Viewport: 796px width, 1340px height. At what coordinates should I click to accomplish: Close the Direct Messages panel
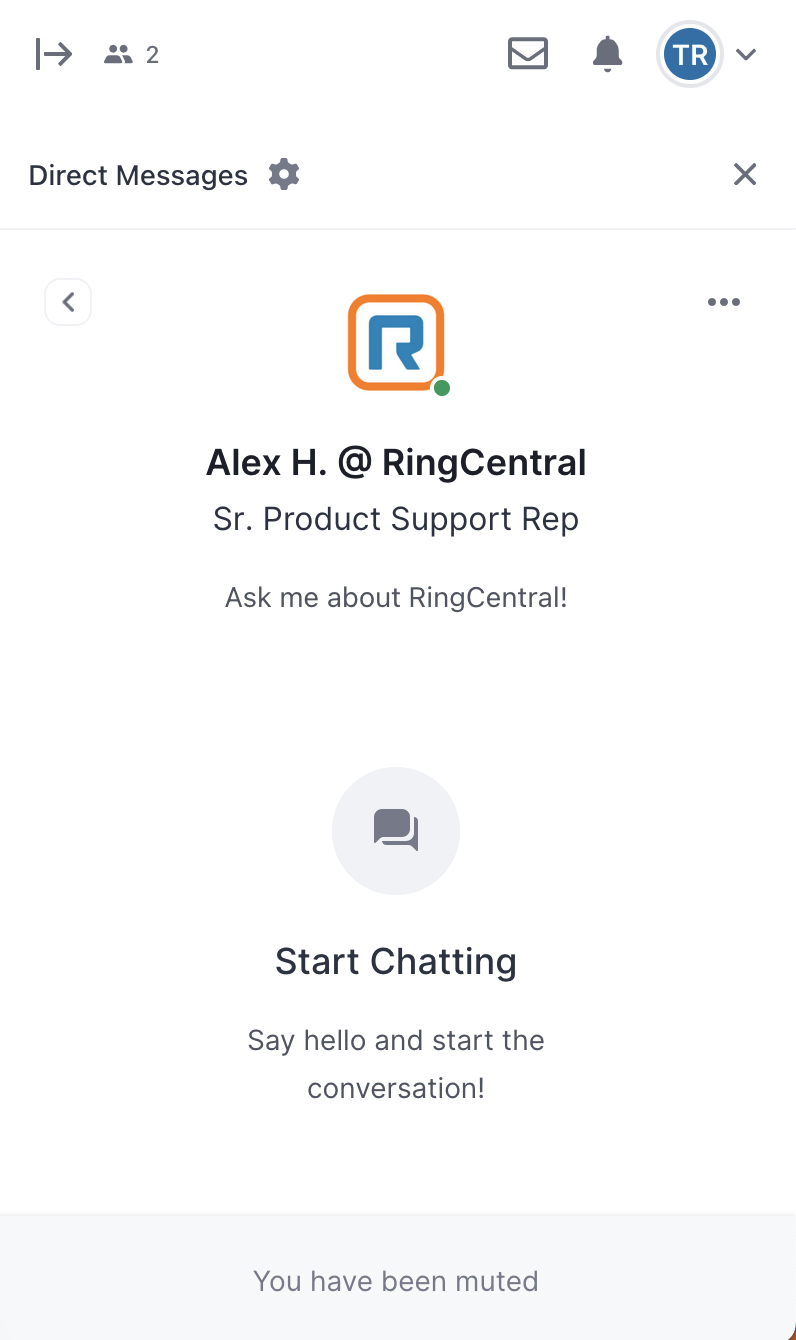745,175
